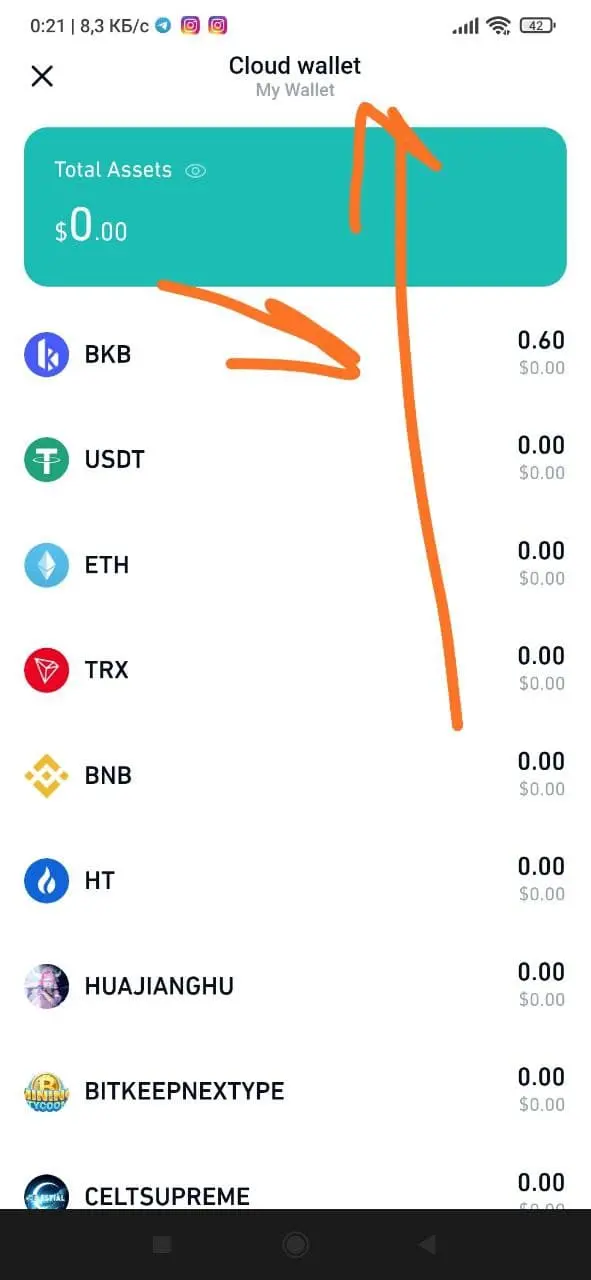Go to the home screen
Image resolution: width=591 pixels, height=1280 pixels.
coord(295,1244)
